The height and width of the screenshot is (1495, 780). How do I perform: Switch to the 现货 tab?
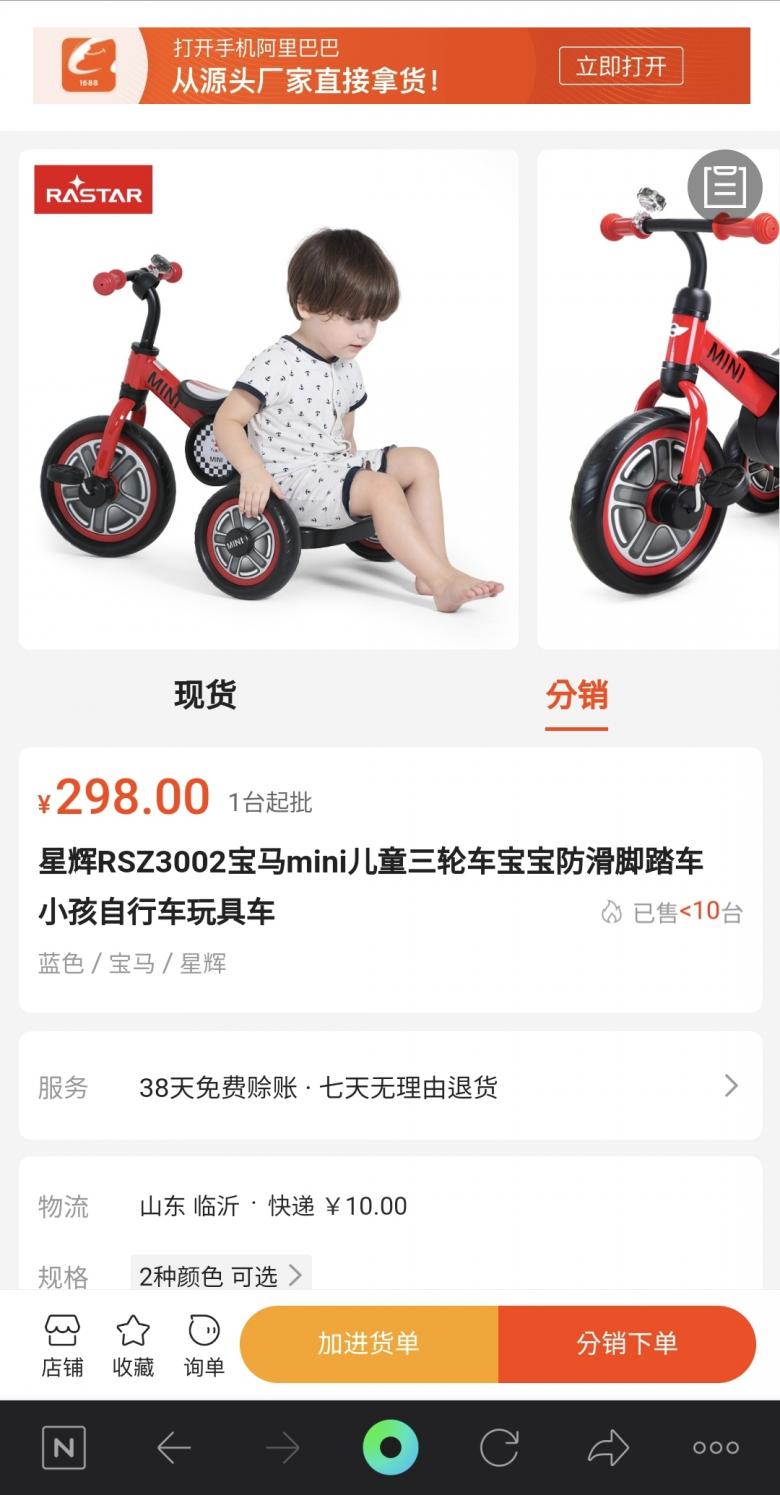[x=205, y=695]
